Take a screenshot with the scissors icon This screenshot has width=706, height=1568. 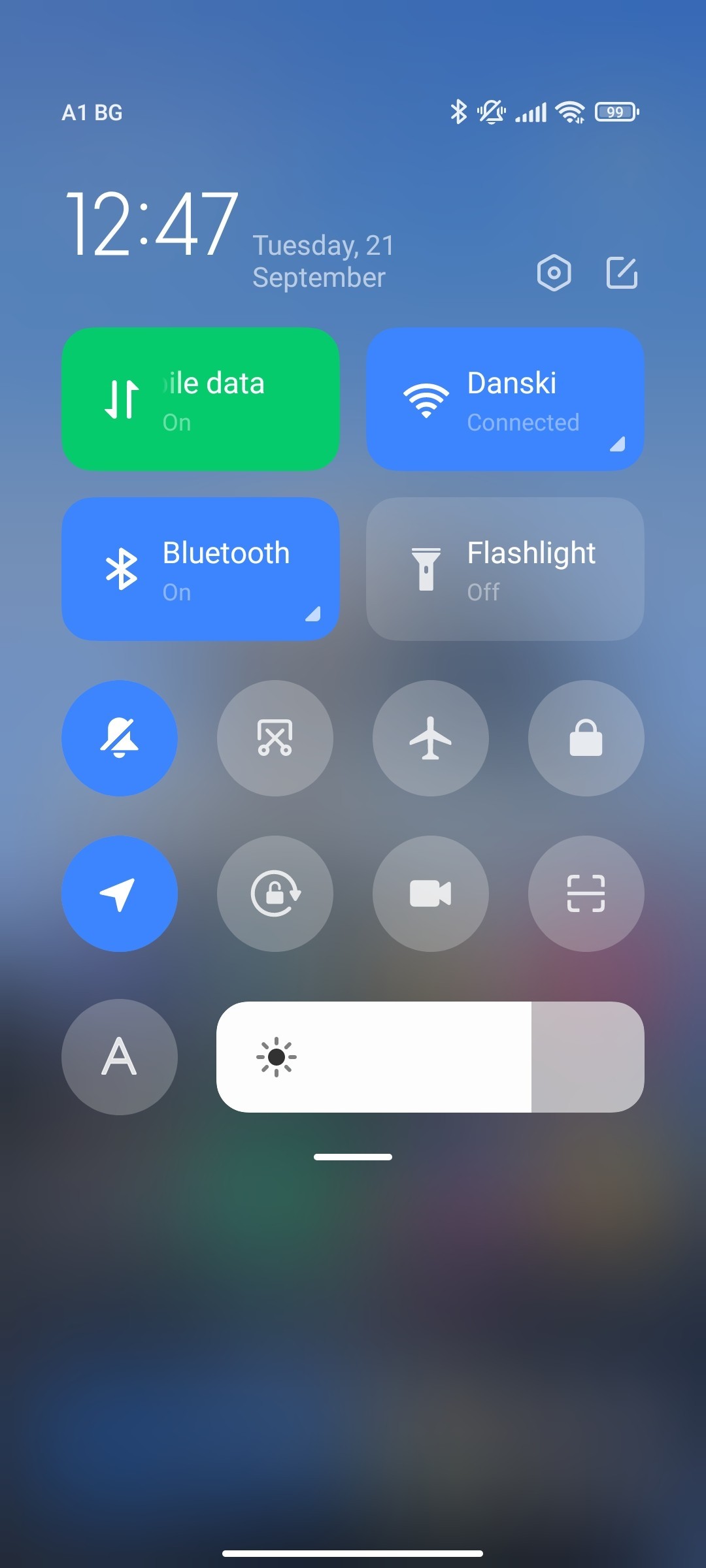point(275,738)
